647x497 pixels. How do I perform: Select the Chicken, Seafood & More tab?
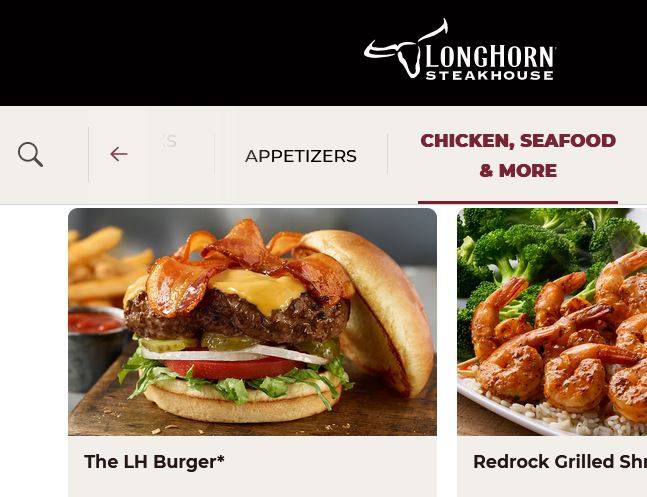517,155
